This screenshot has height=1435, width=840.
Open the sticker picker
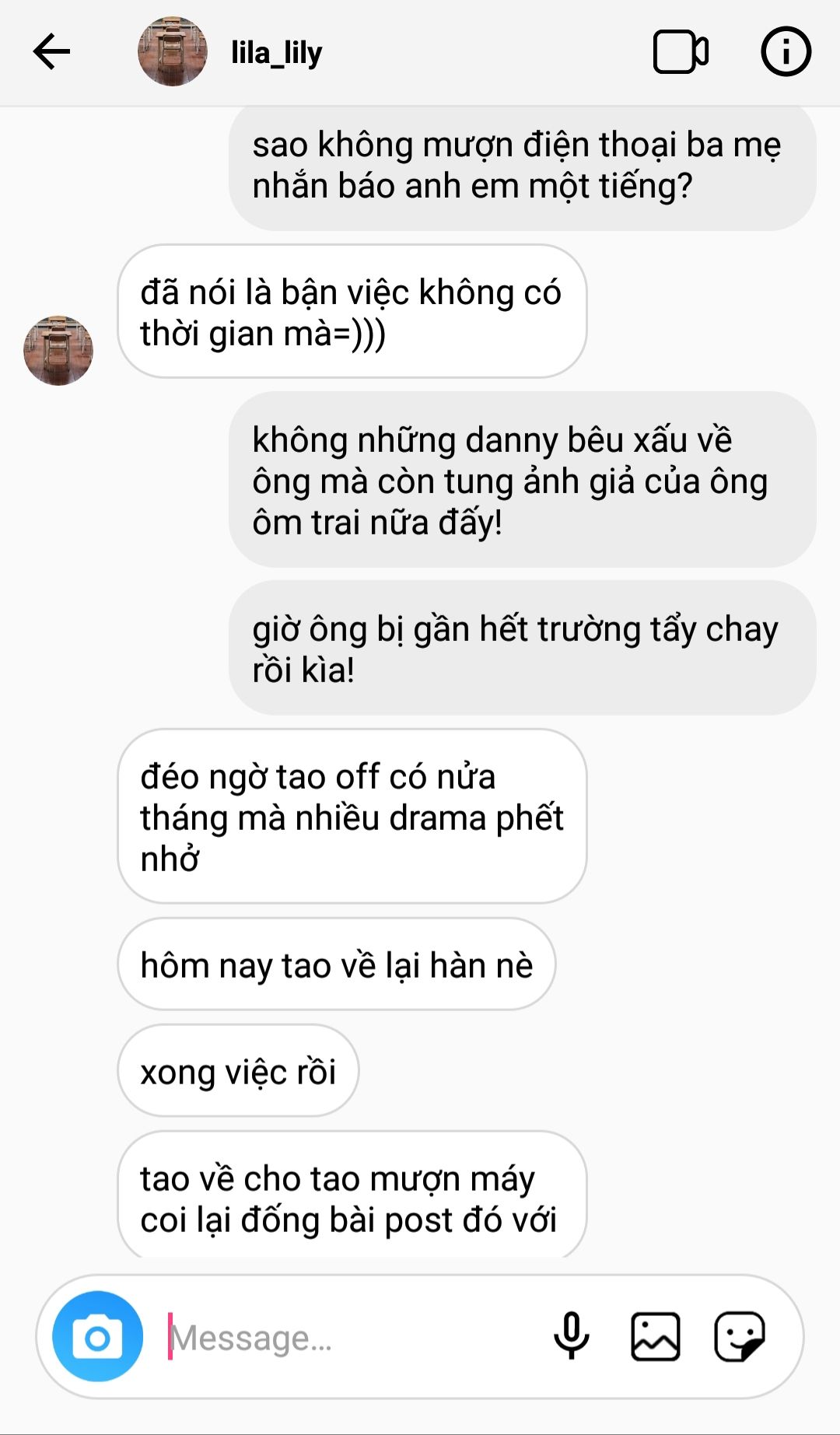pyautogui.click(x=739, y=1336)
